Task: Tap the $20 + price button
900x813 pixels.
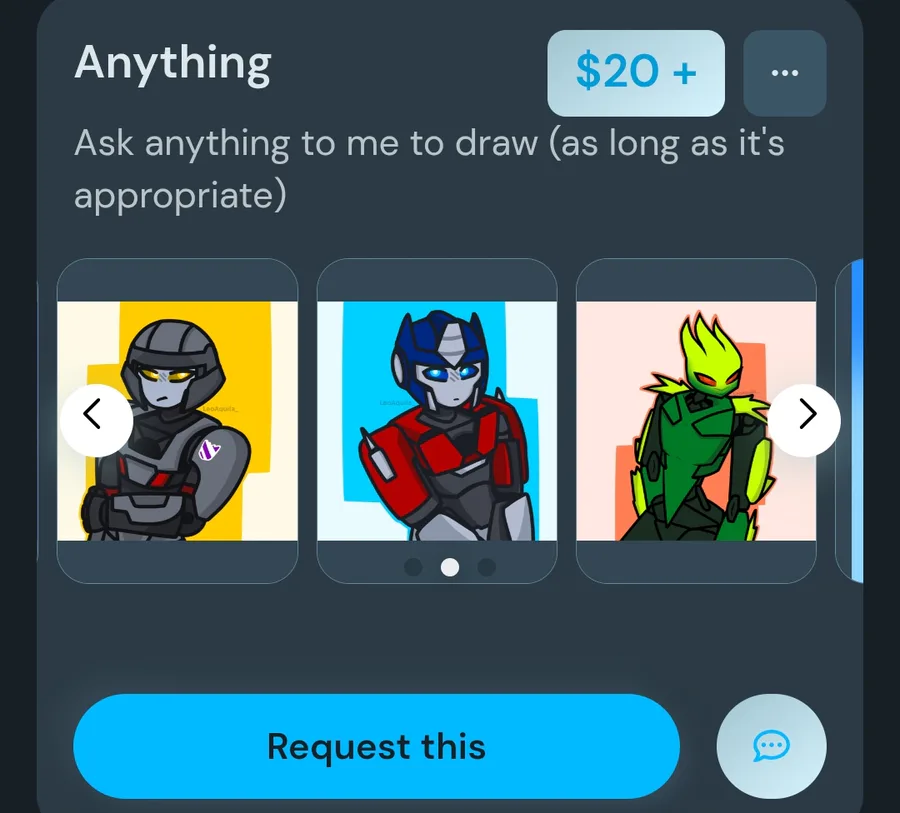Action: (x=636, y=73)
